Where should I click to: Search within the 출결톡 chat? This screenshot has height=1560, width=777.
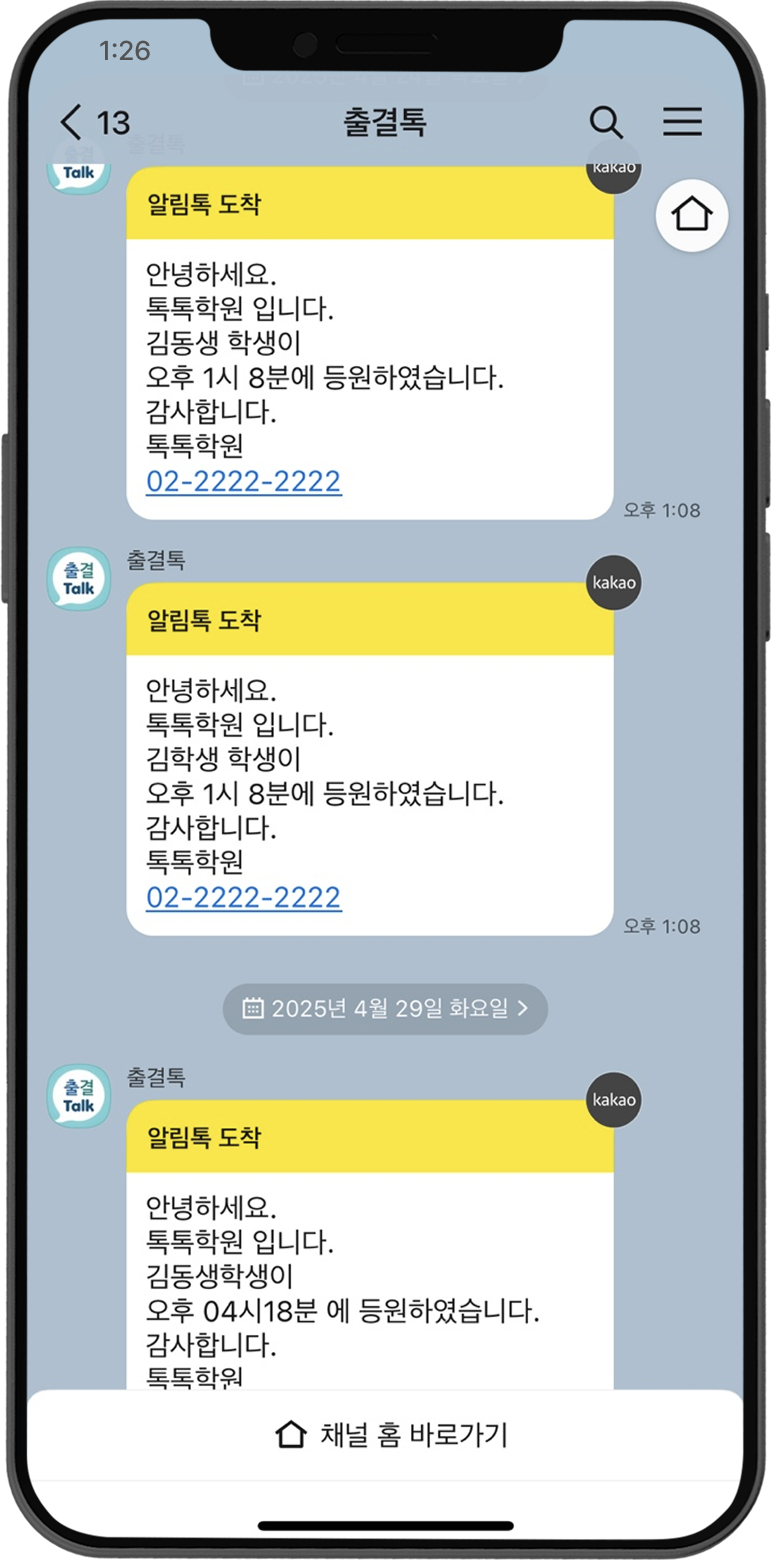pos(606,123)
